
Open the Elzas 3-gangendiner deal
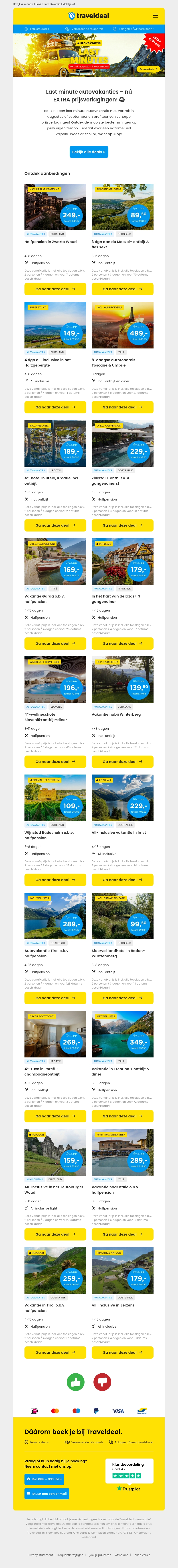pyautogui.click(x=122, y=643)
